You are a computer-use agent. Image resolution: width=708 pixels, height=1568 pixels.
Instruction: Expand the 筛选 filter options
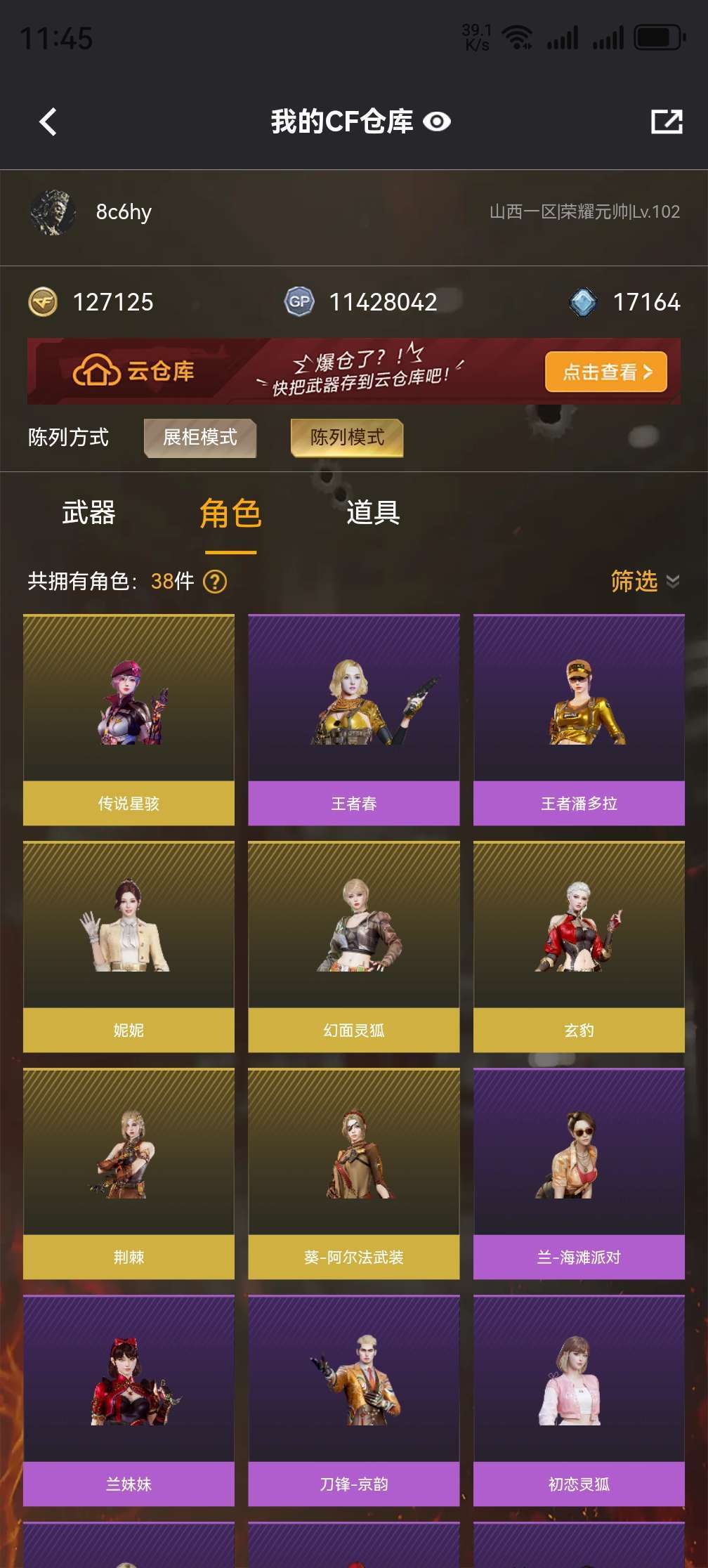click(634, 582)
